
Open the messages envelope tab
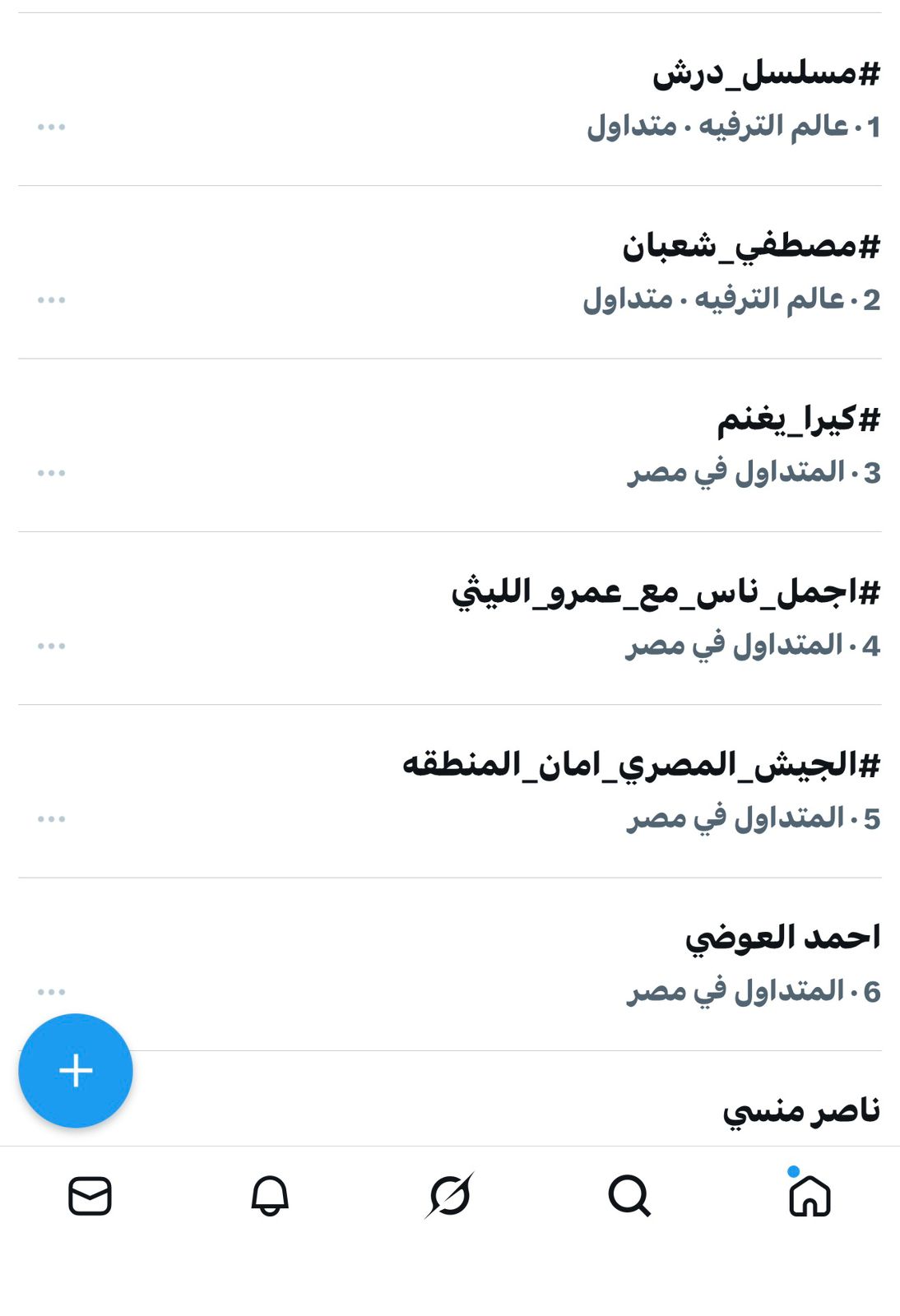pos(90,1196)
